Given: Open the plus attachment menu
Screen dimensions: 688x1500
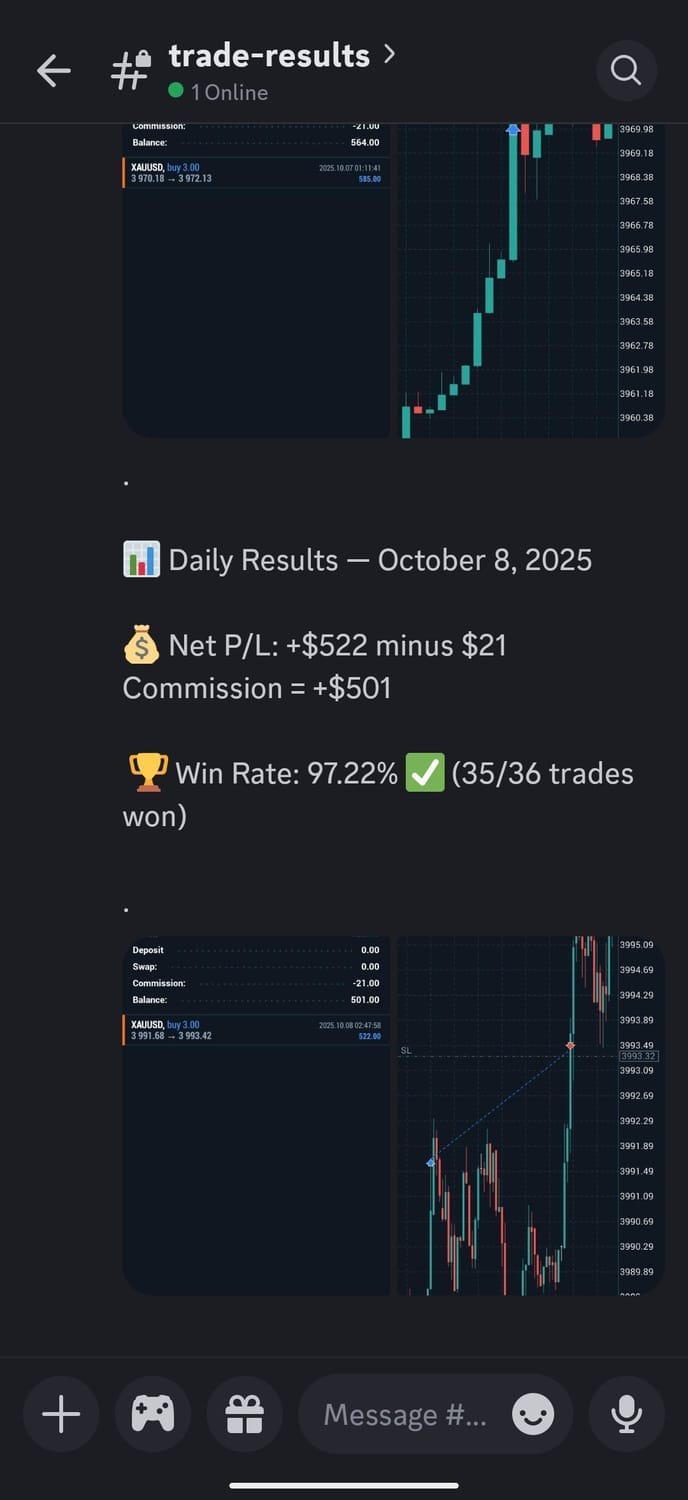Looking at the screenshot, I should tap(61, 1414).
